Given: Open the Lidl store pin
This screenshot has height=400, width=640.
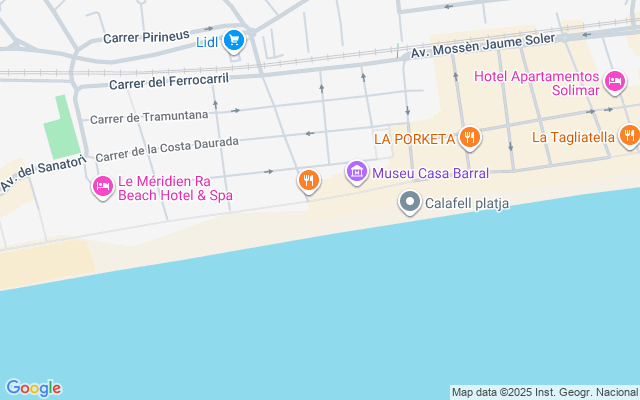Looking at the screenshot, I should click(234, 41).
